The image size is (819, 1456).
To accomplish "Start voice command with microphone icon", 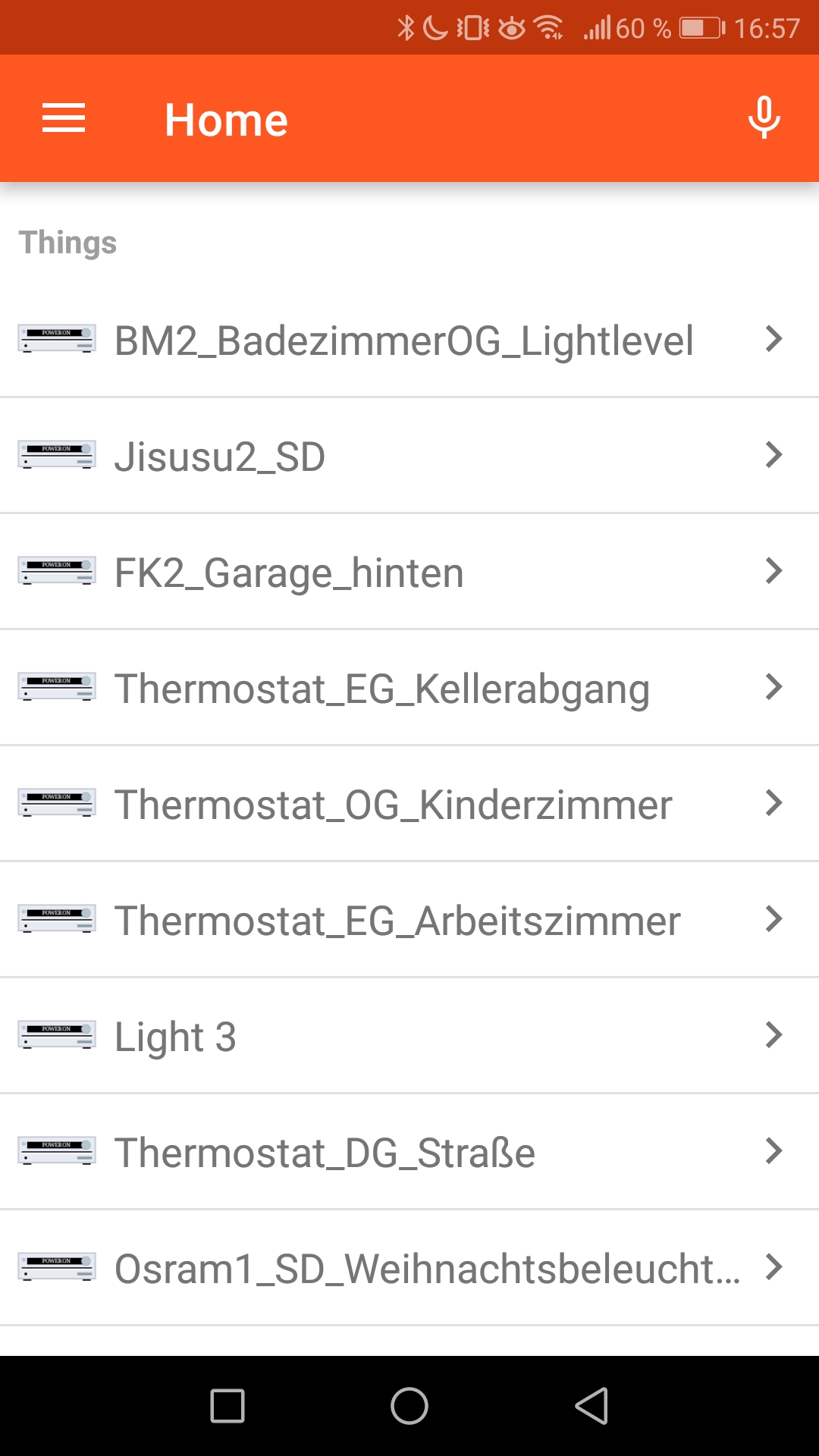I will [764, 118].
